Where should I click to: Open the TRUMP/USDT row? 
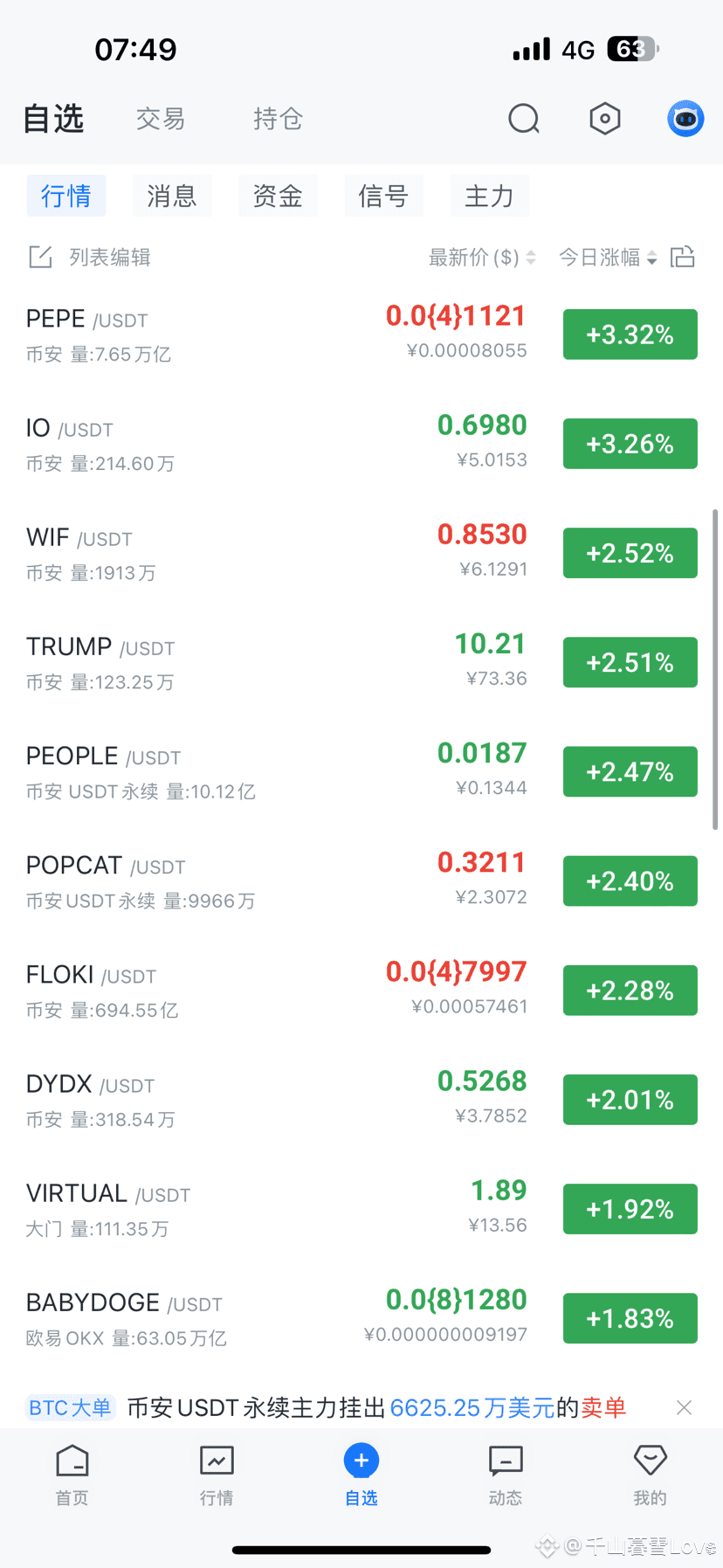pyautogui.click(x=361, y=662)
